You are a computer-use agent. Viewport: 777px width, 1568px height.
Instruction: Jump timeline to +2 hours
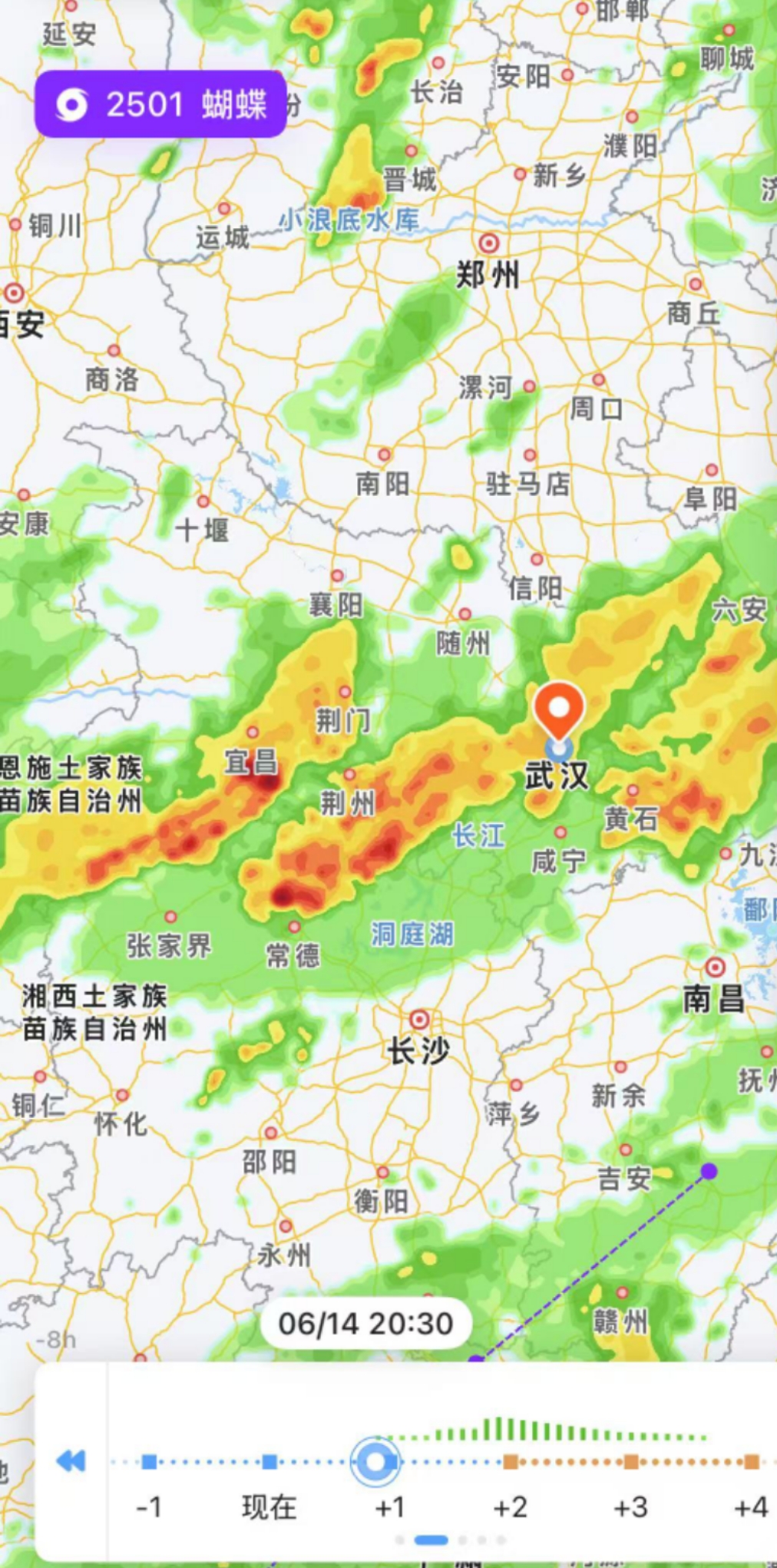point(511,1461)
